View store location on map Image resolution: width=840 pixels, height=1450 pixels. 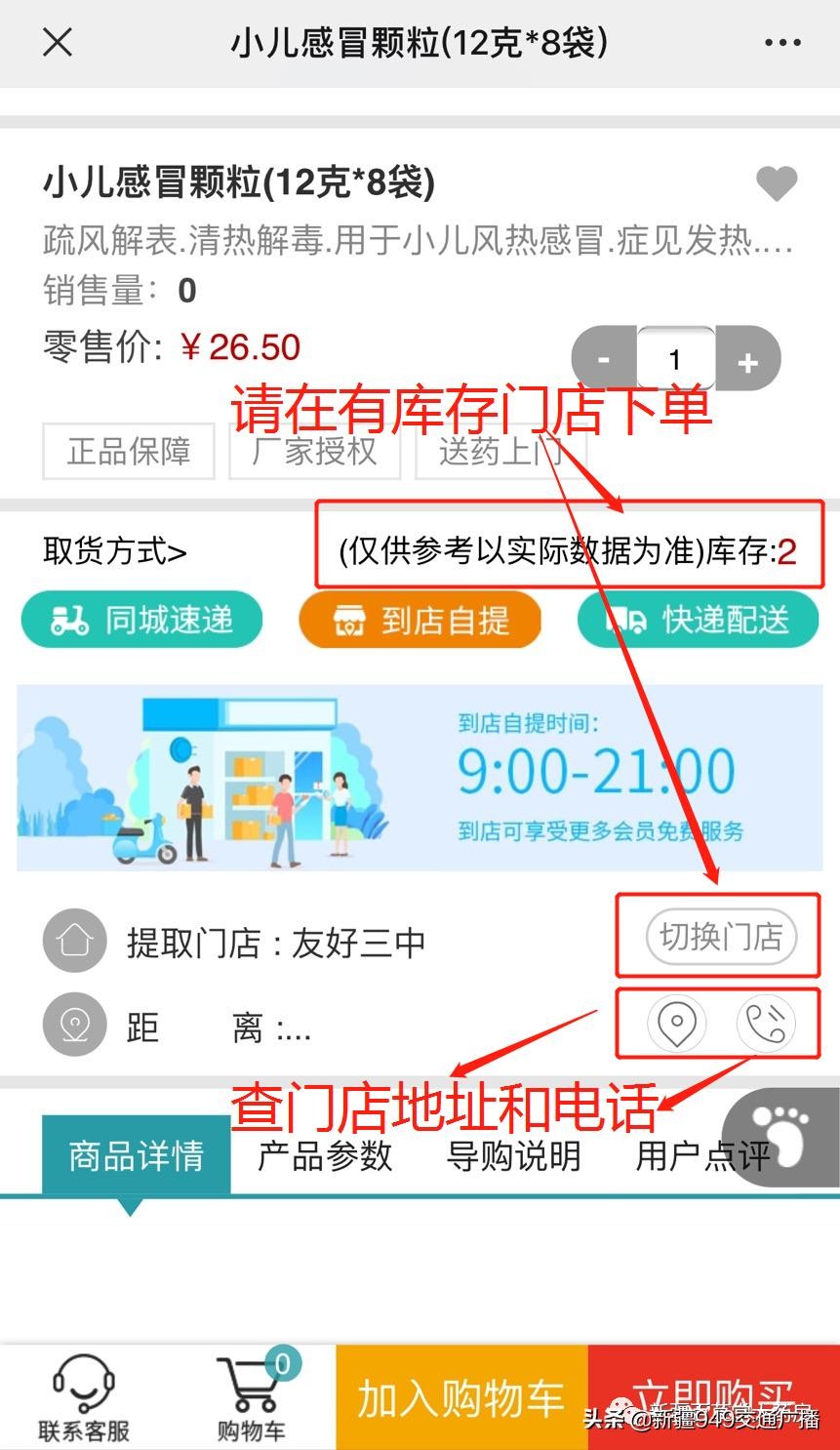click(676, 1024)
